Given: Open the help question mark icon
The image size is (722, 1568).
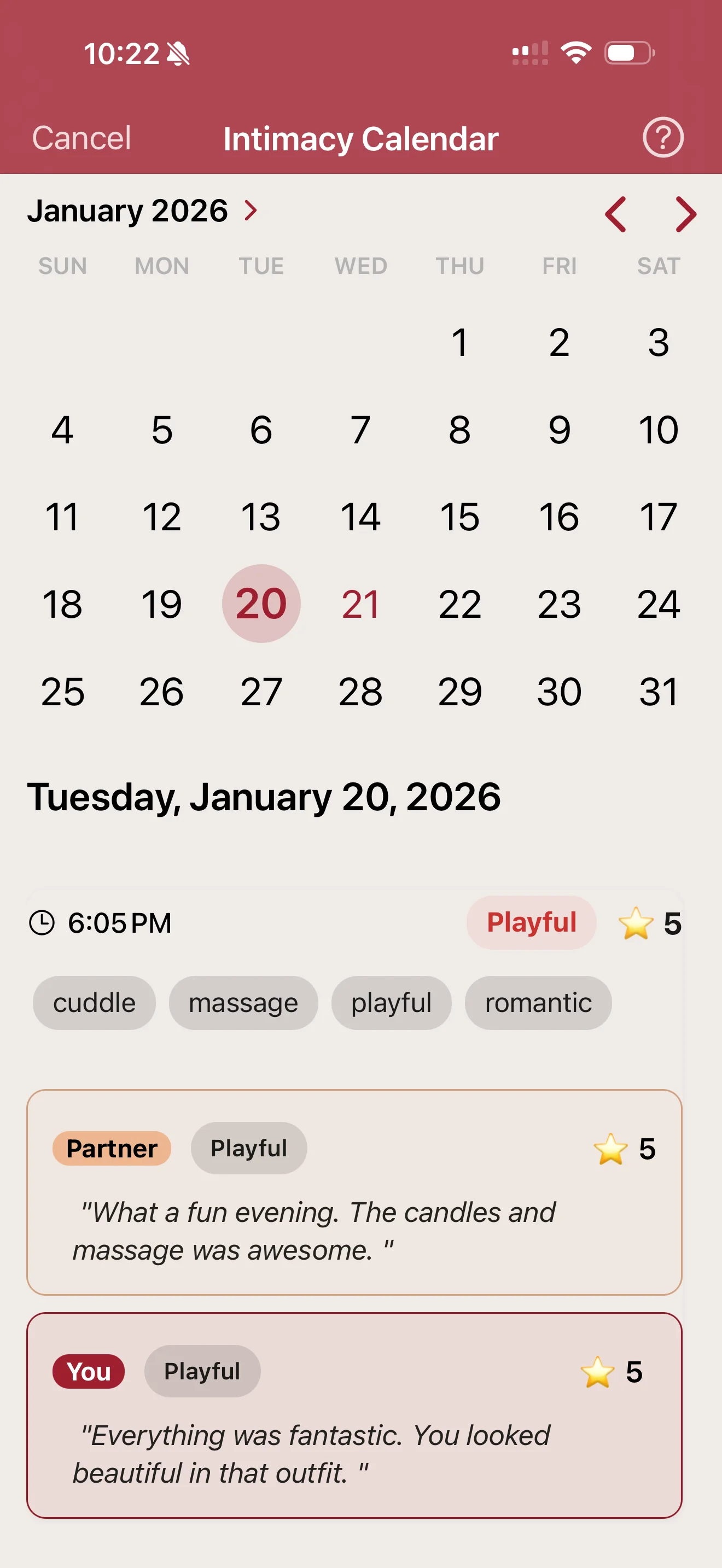Looking at the screenshot, I should point(663,138).
